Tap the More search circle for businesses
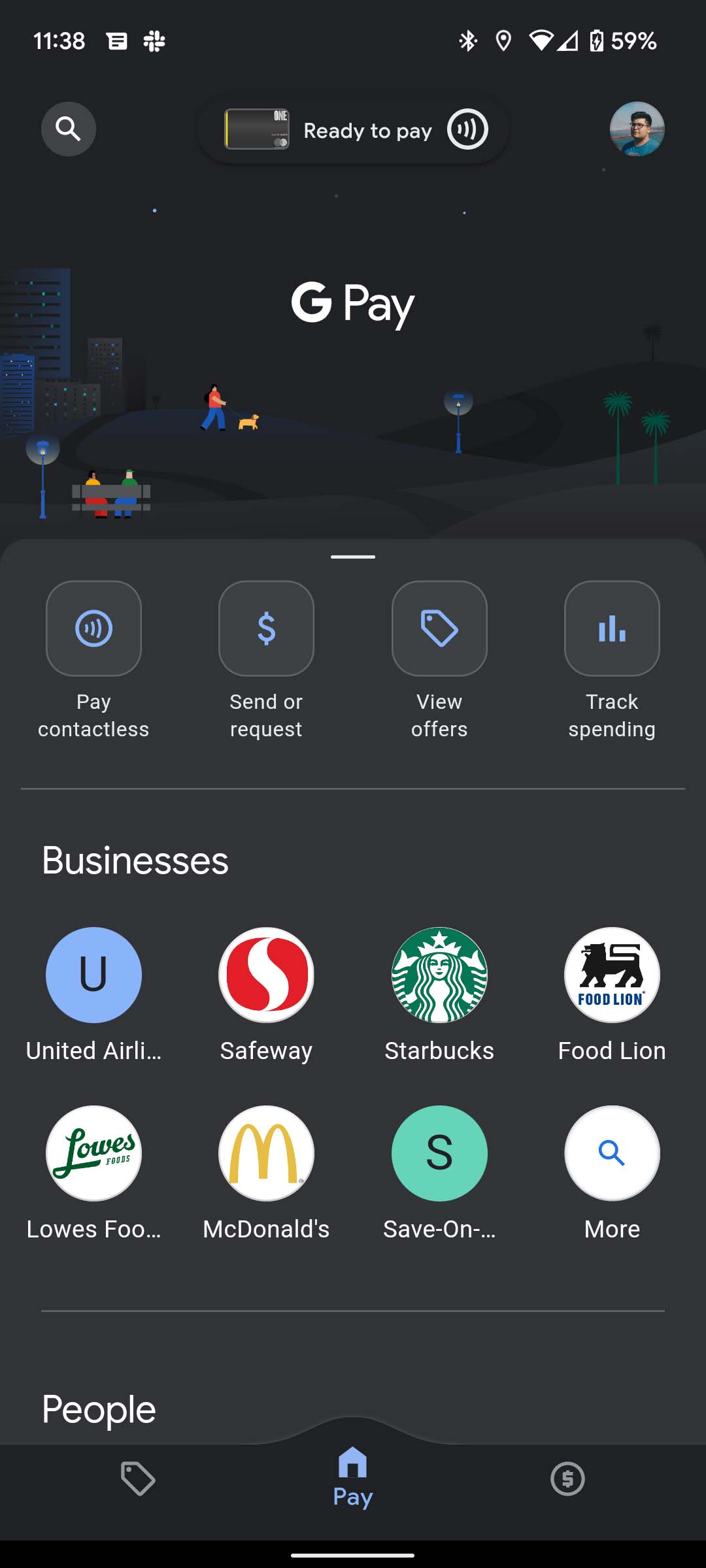The image size is (706, 1568). (612, 1154)
